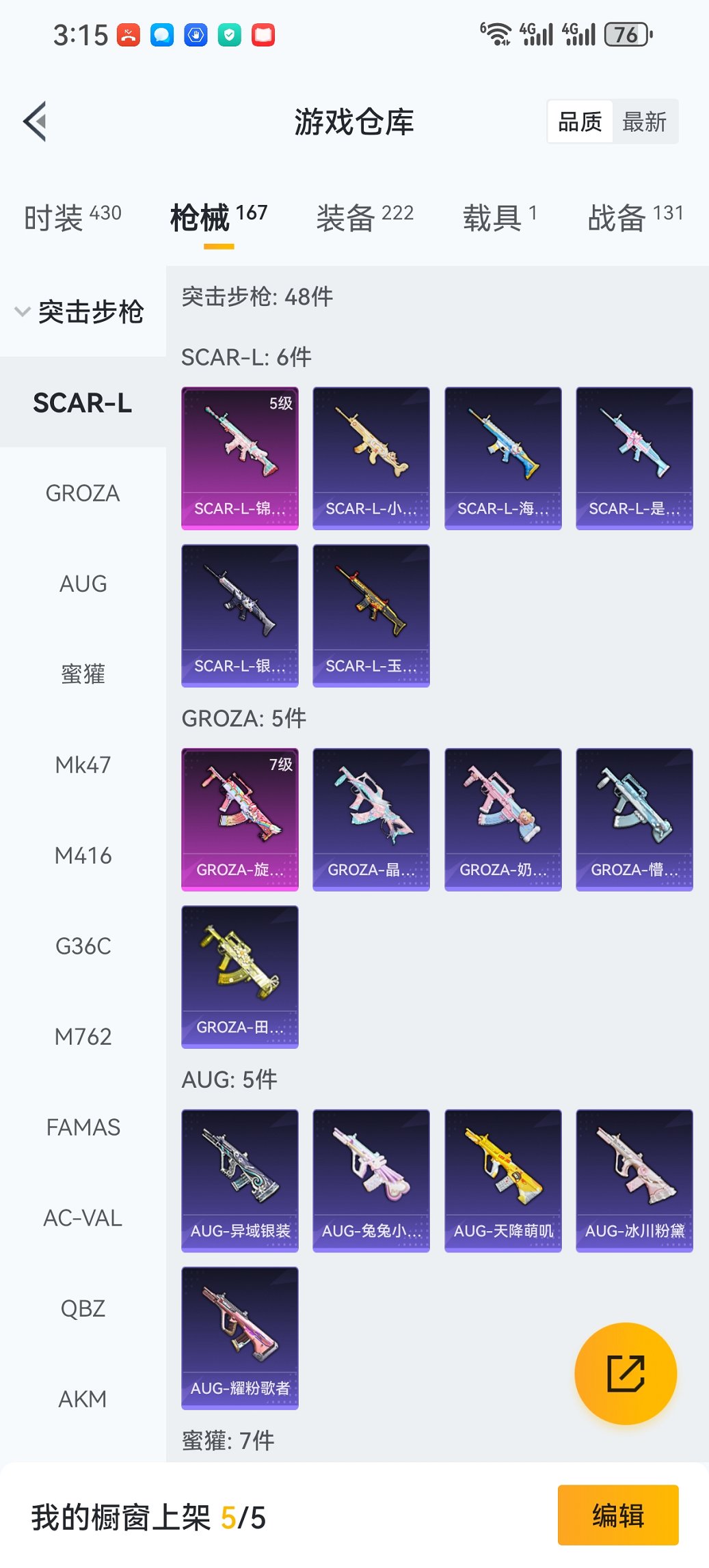Sort items by 品质

[x=580, y=122]
